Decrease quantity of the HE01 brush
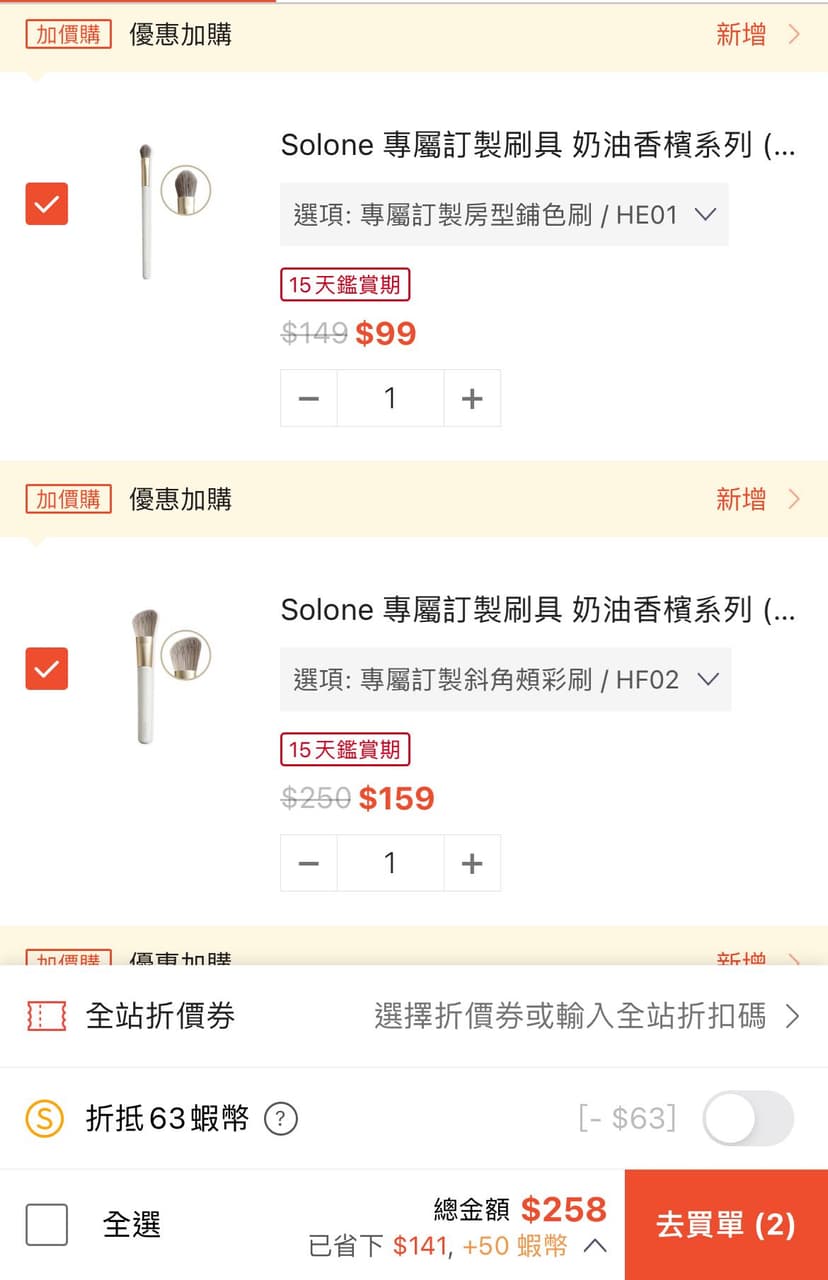 coord(308,397)
